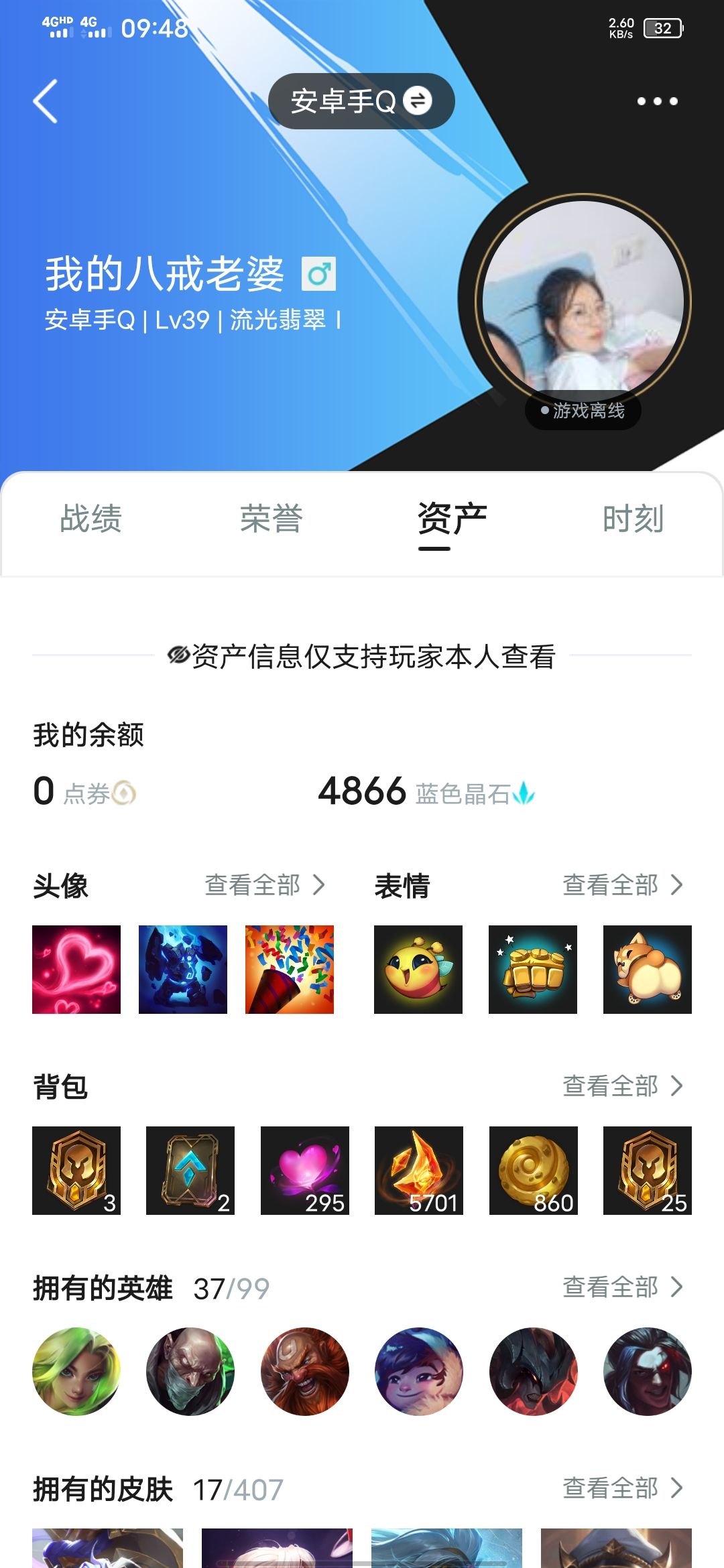Screen dimensions: 724x1568
Task: Click the 游戏离线 status toggle badge
Action: (x=582, y=411)
